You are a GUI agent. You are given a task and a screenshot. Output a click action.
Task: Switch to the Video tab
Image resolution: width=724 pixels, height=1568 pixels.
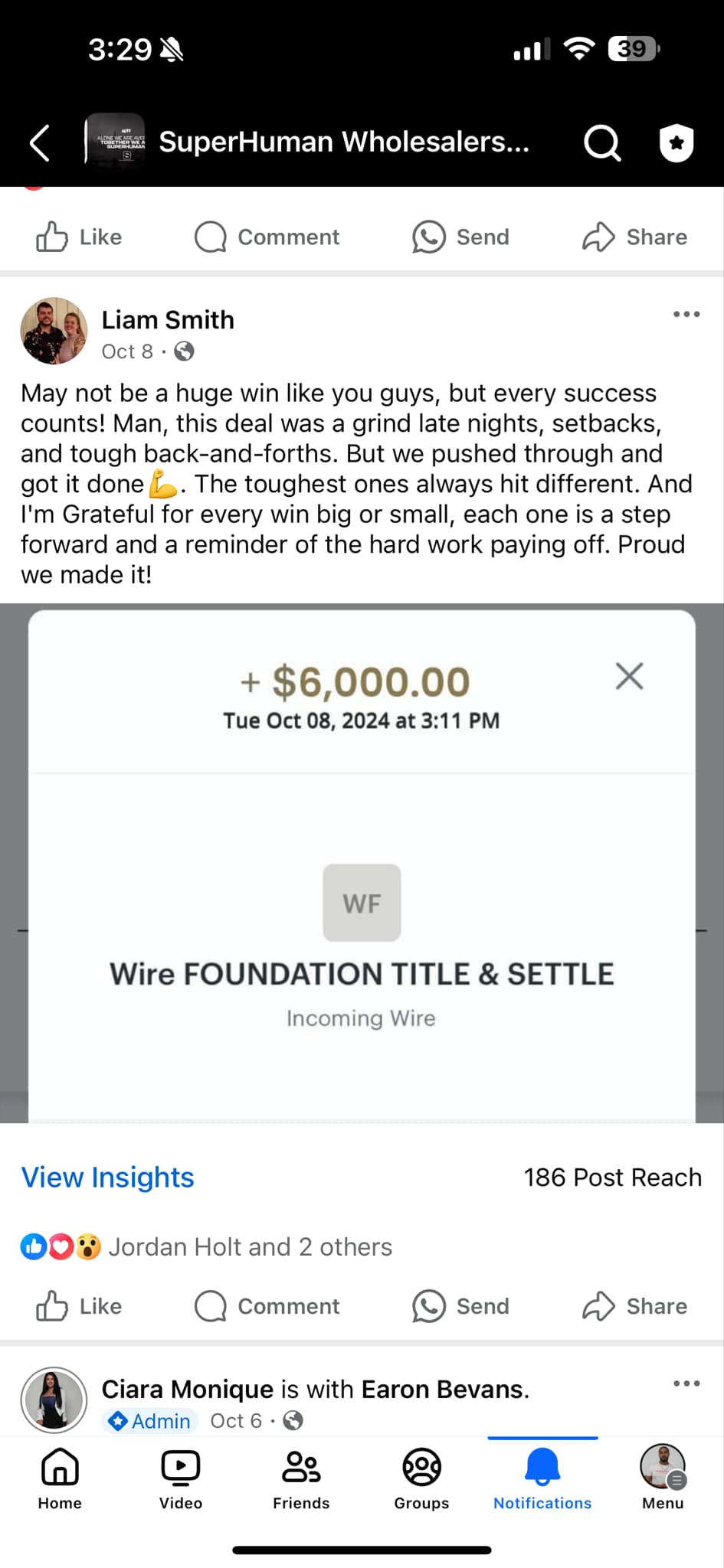click(181, 1479)
